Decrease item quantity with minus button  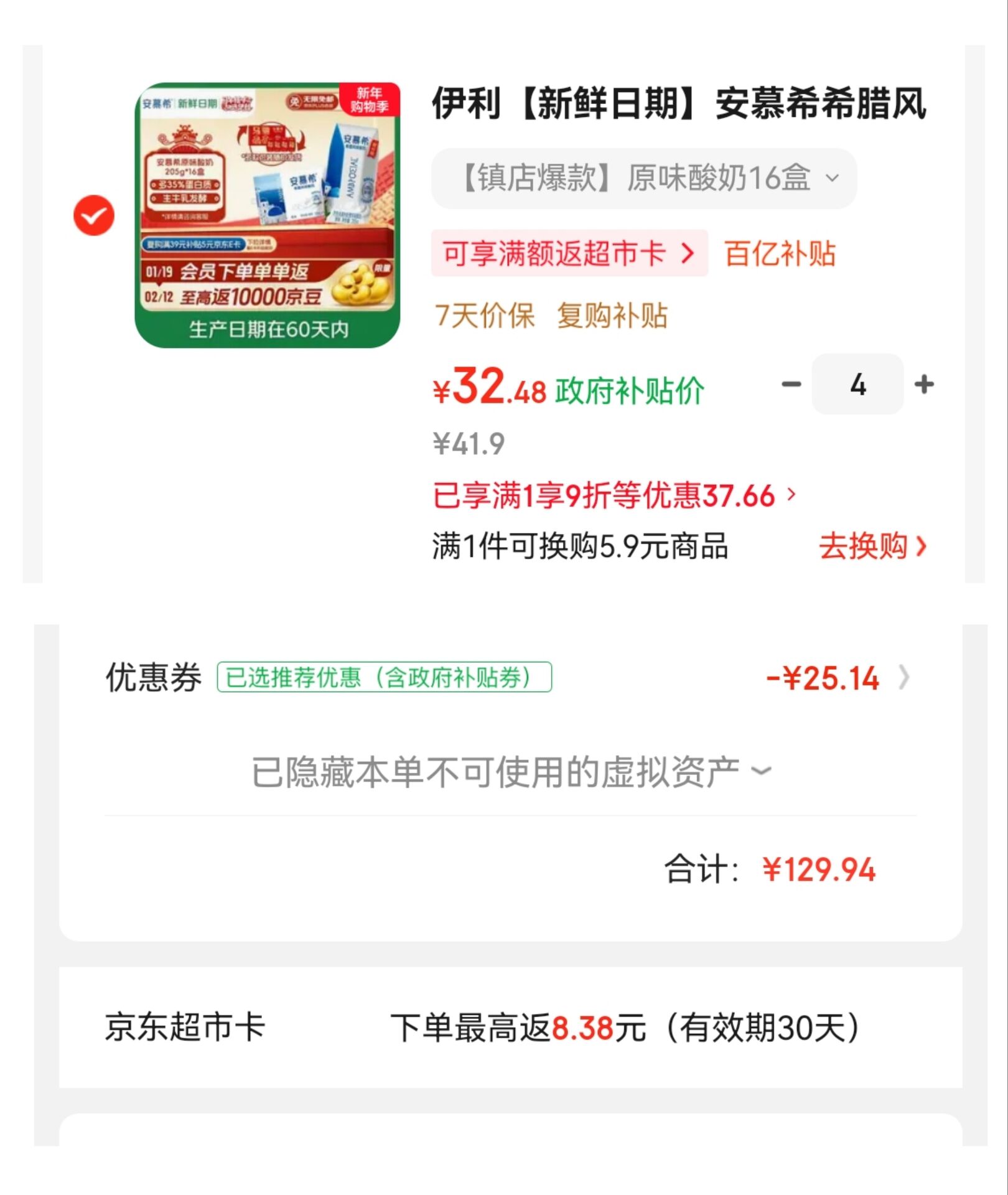[791, 384]
